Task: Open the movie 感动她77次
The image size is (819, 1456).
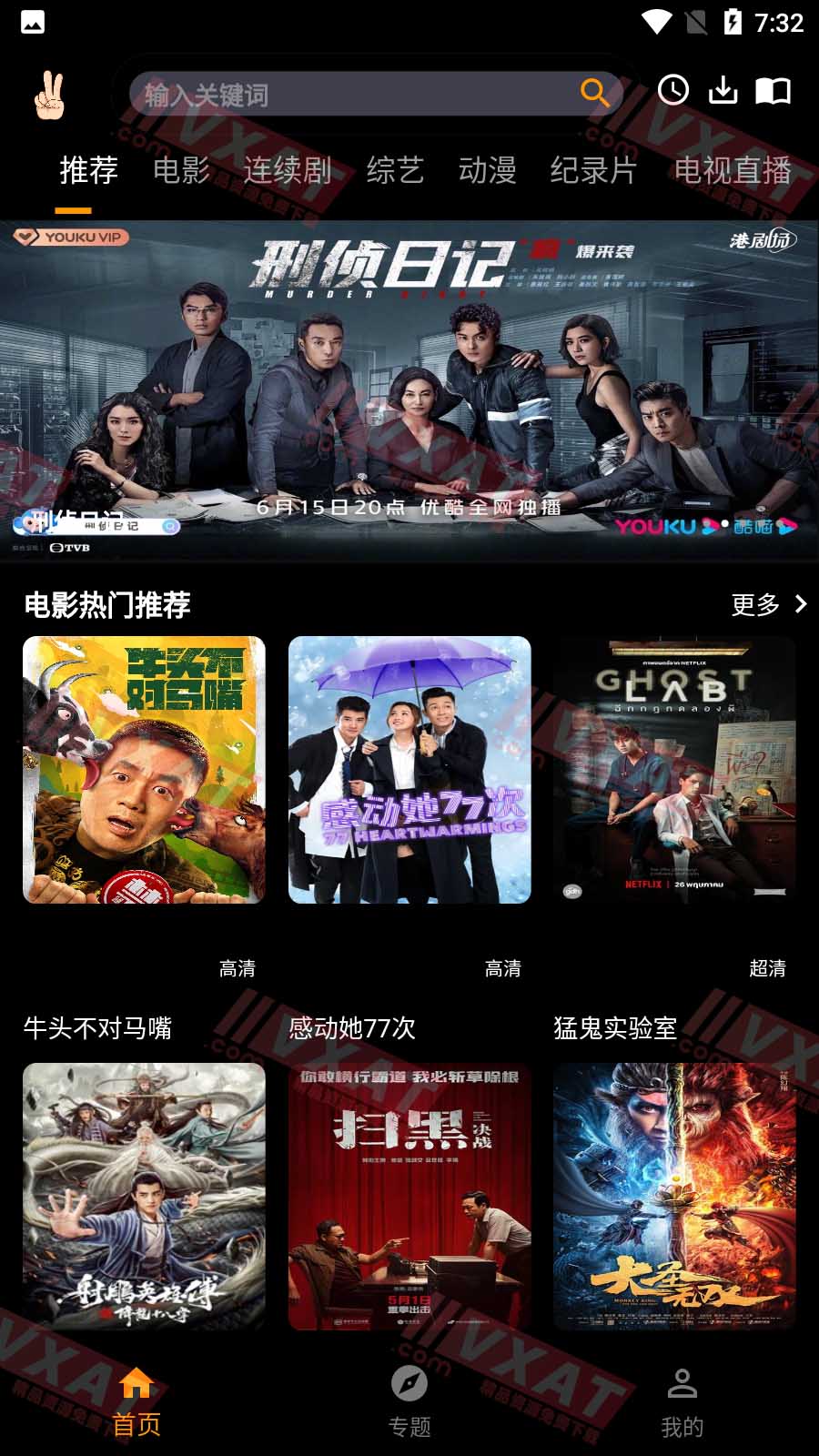Action: point(409,770)
